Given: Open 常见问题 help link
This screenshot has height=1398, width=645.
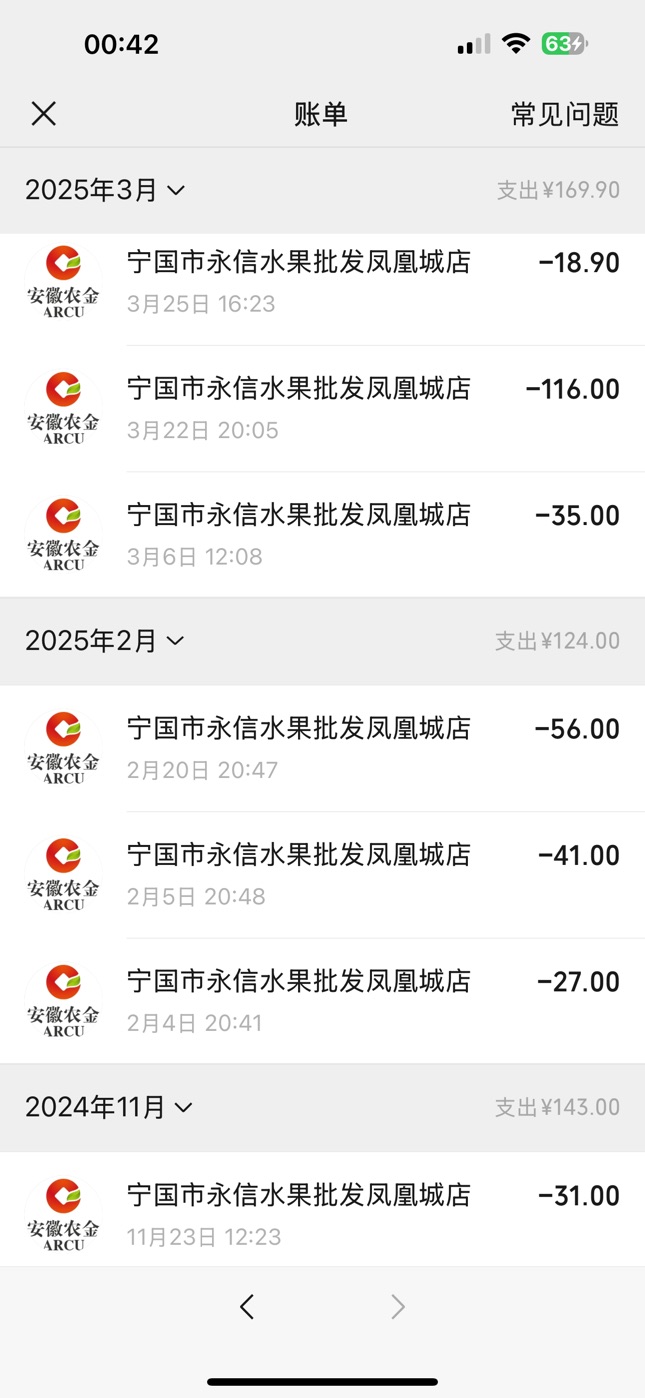Looking at the screenshot, I should tap(564, 114).
